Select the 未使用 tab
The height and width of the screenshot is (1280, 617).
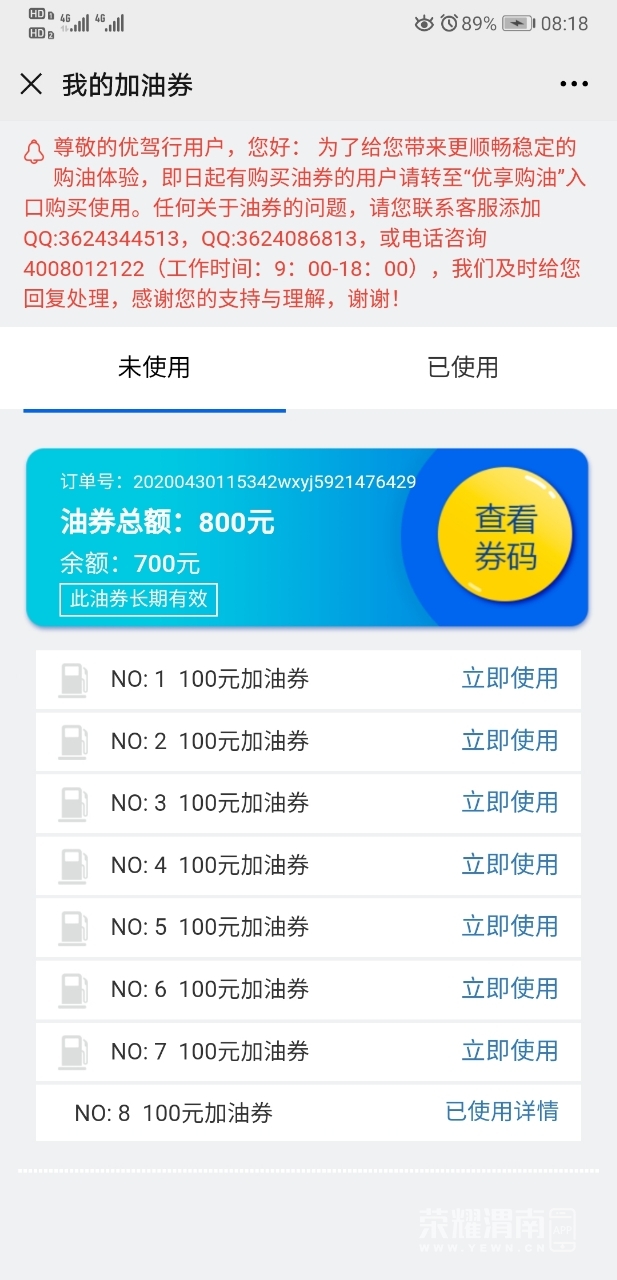tap(154, 368)
